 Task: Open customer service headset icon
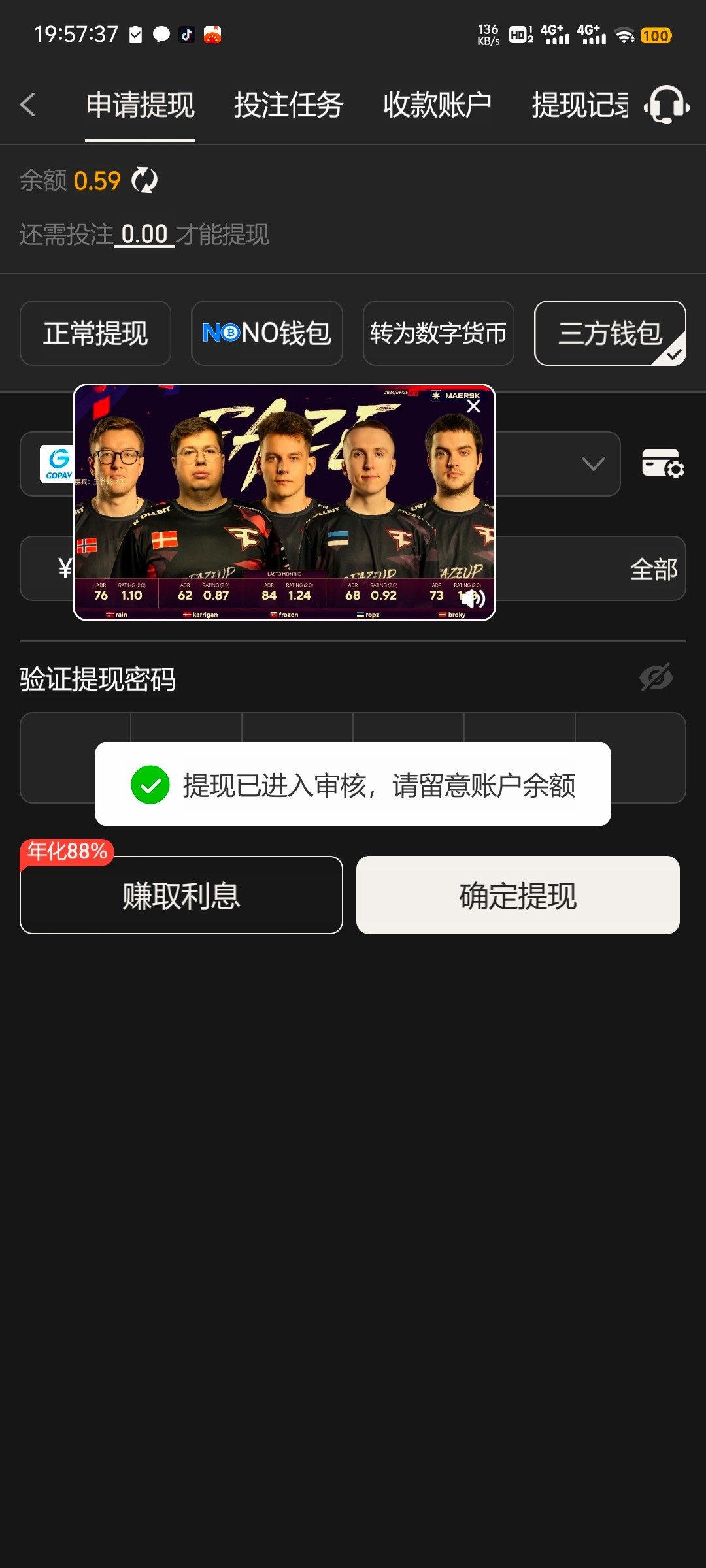click(666, 105)
